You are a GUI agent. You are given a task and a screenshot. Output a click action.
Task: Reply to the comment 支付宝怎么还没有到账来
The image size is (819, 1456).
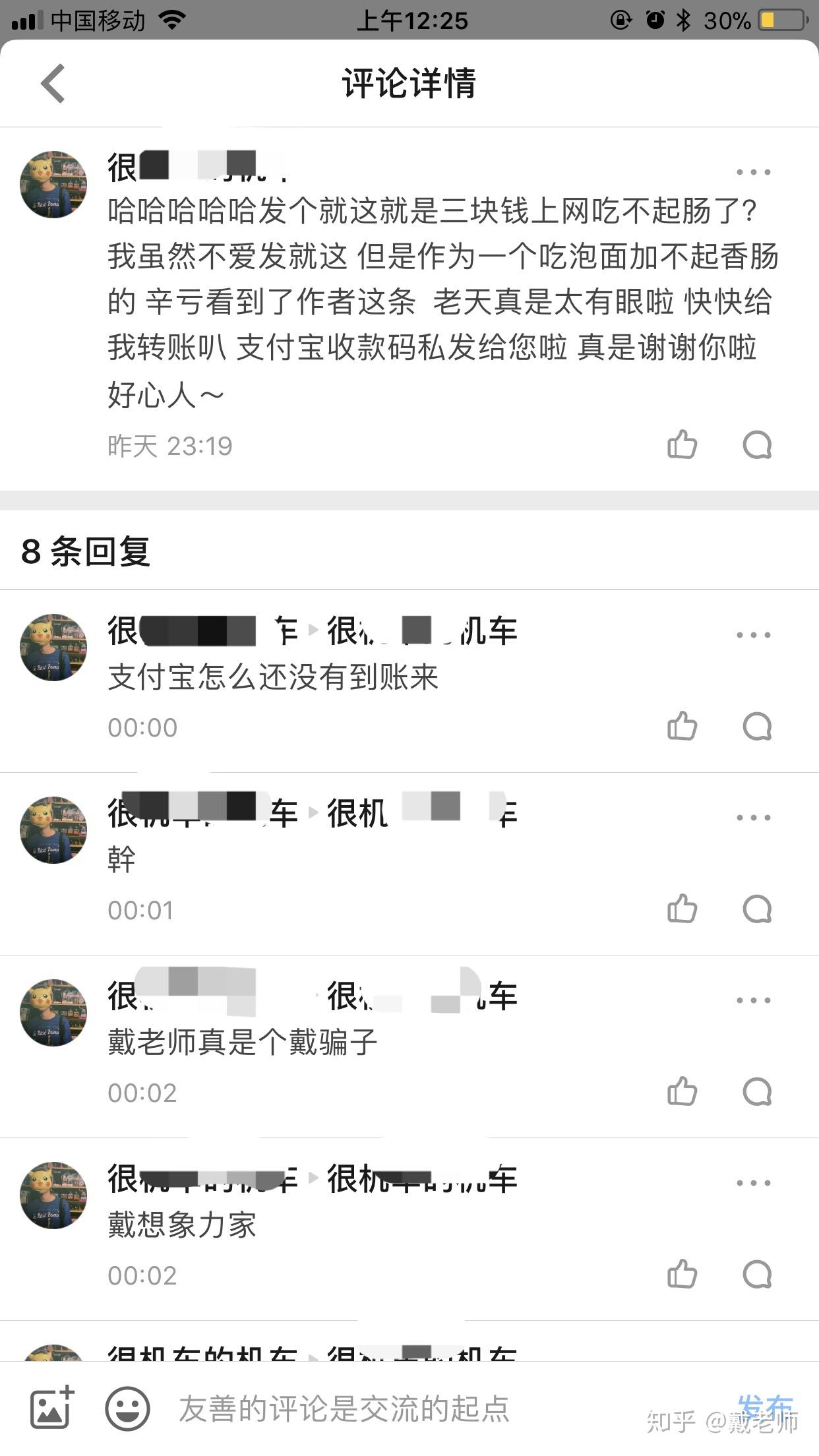(x=756, y=726)
